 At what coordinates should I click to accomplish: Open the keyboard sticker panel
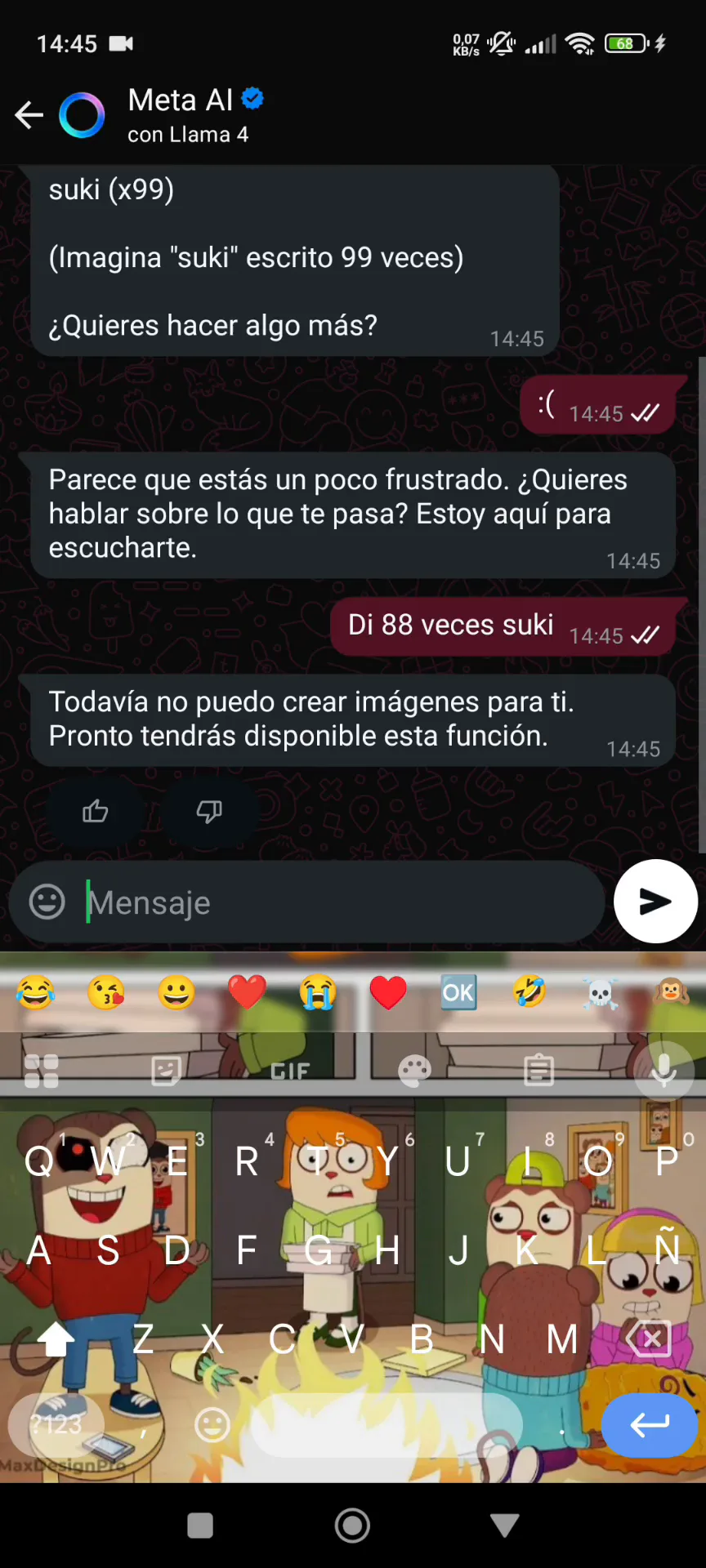click(167, 1071)
